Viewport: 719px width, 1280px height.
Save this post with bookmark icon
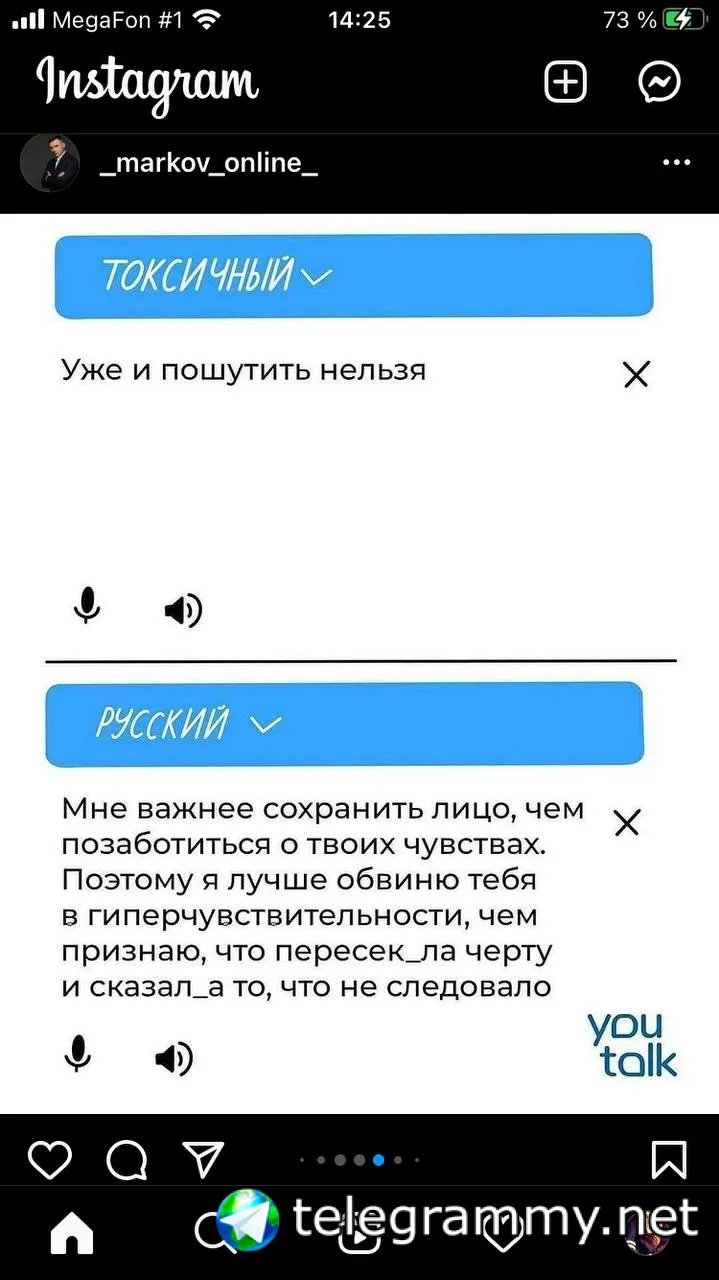pos(668,1160)
